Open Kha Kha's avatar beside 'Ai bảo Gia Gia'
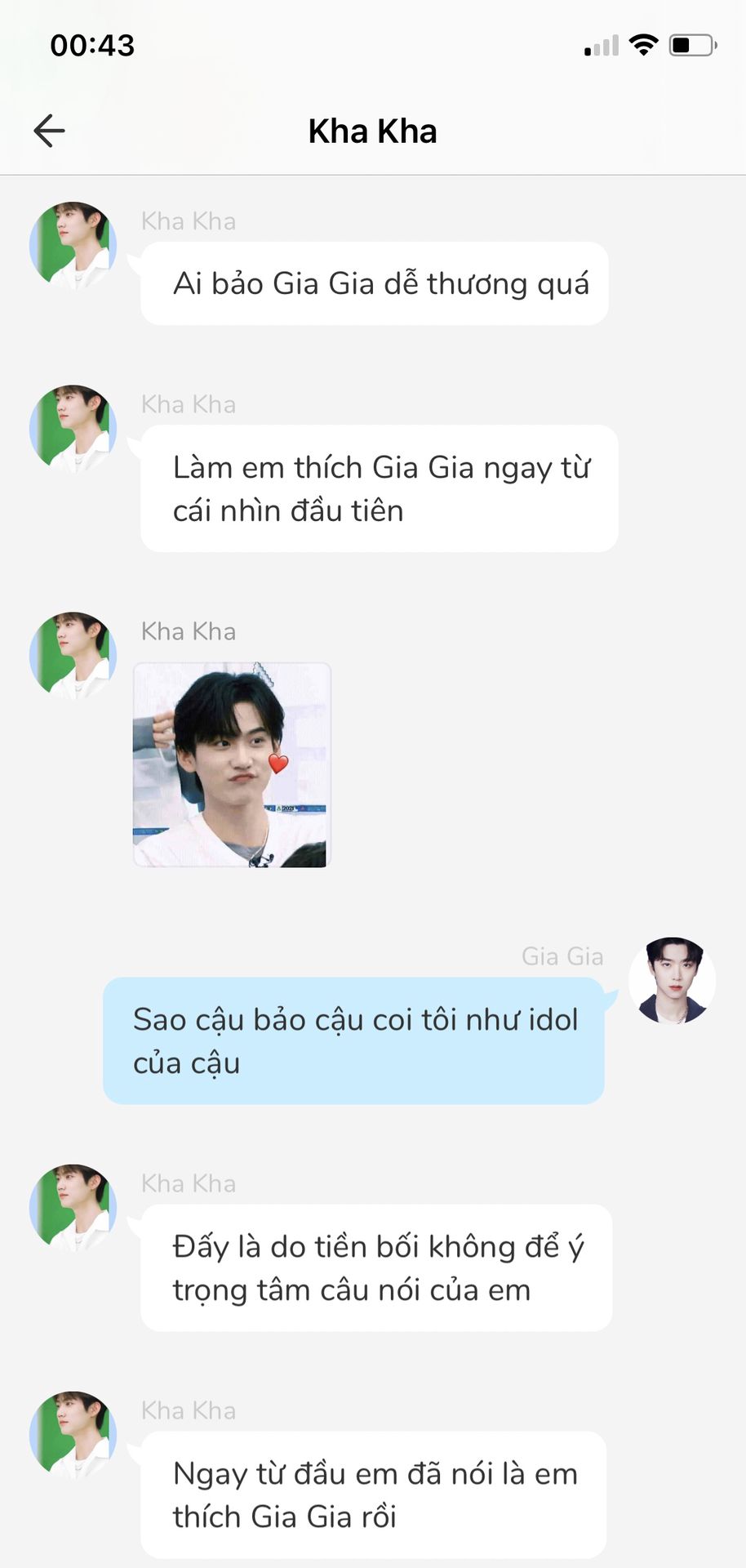Viewport: 746px width, 1568px height. (x=73, y=246)
